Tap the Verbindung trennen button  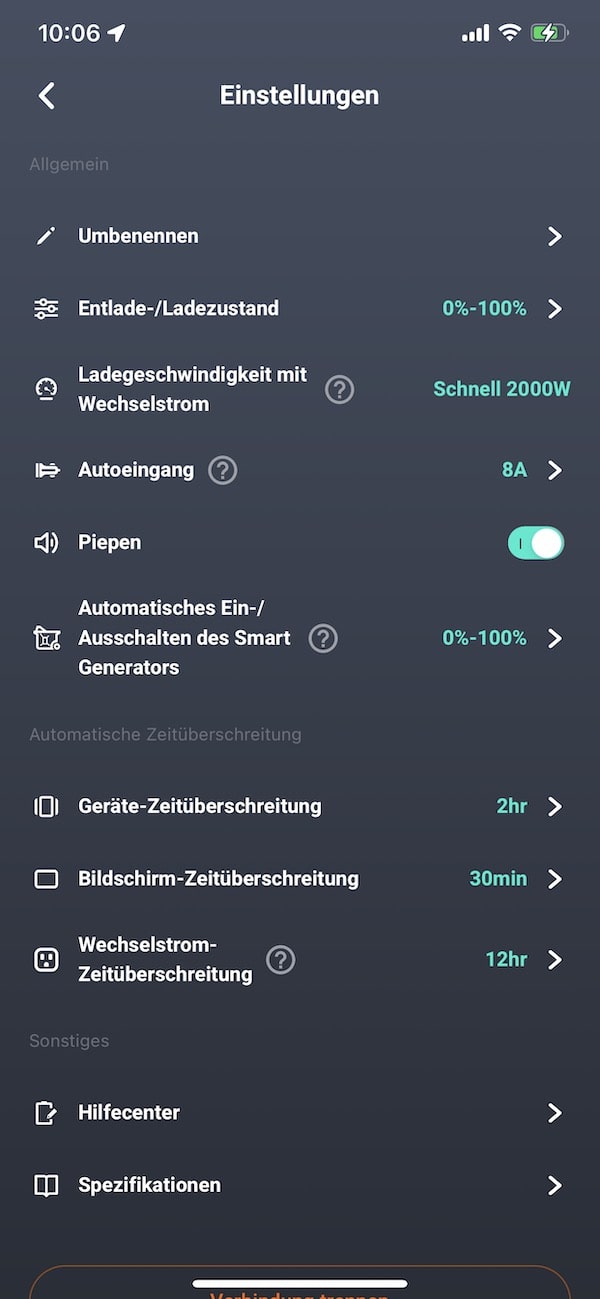[x=300, y=1290]
